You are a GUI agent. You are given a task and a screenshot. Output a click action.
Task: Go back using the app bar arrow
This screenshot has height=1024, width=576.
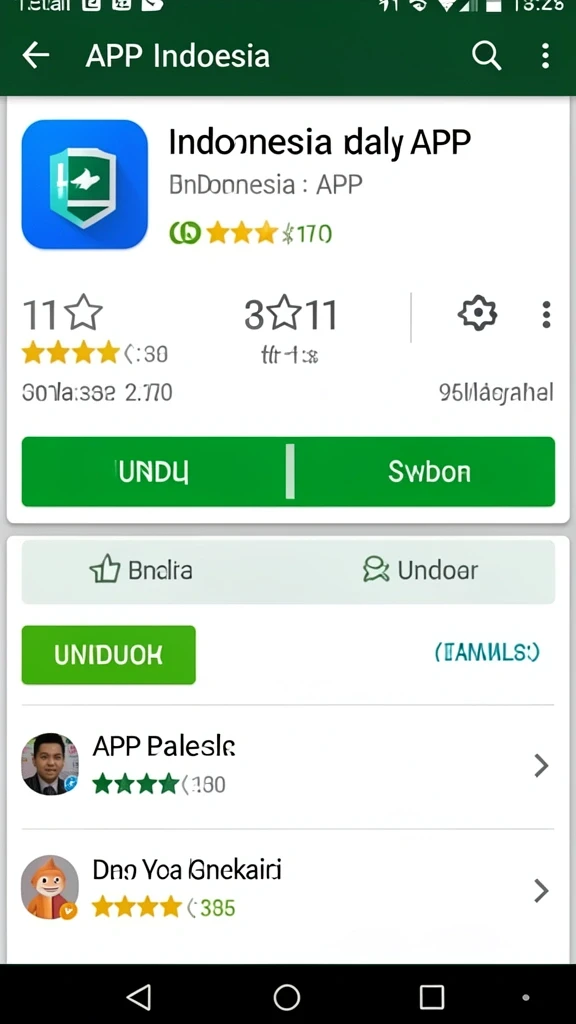click(x=36, y=56)
